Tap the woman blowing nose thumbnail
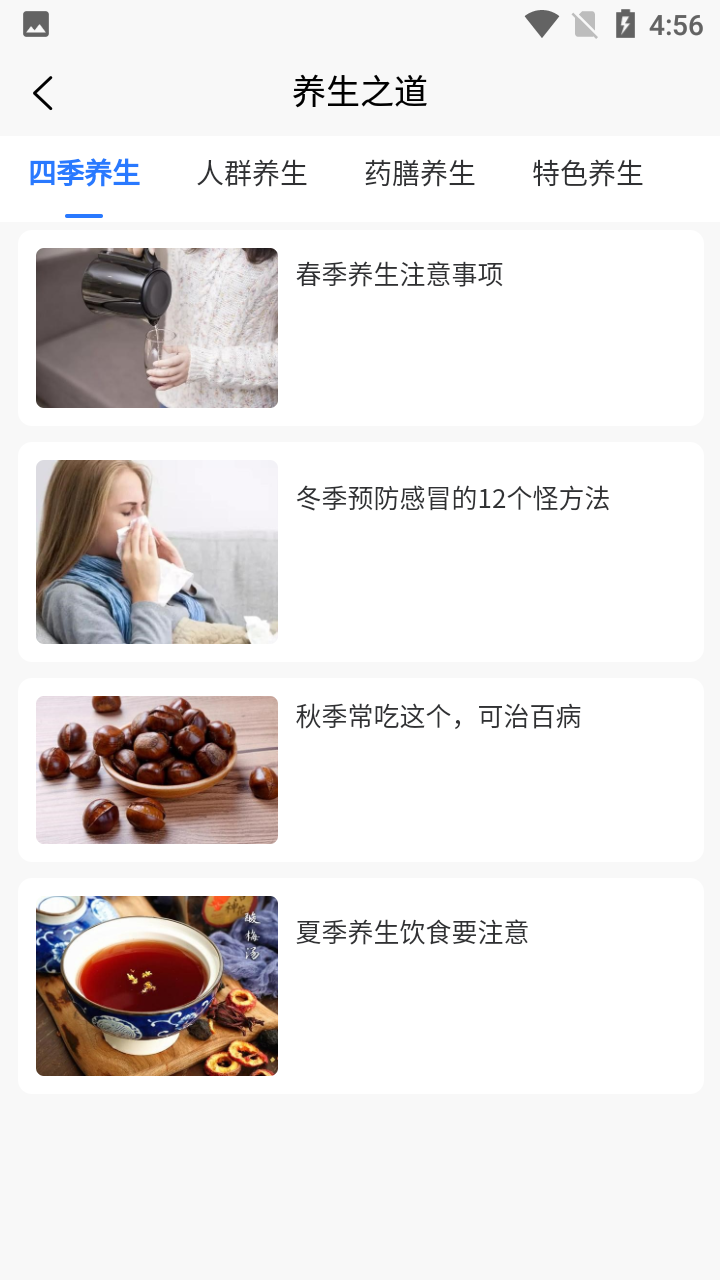This screenshot has height=1280, width=720. click(156, 551)
